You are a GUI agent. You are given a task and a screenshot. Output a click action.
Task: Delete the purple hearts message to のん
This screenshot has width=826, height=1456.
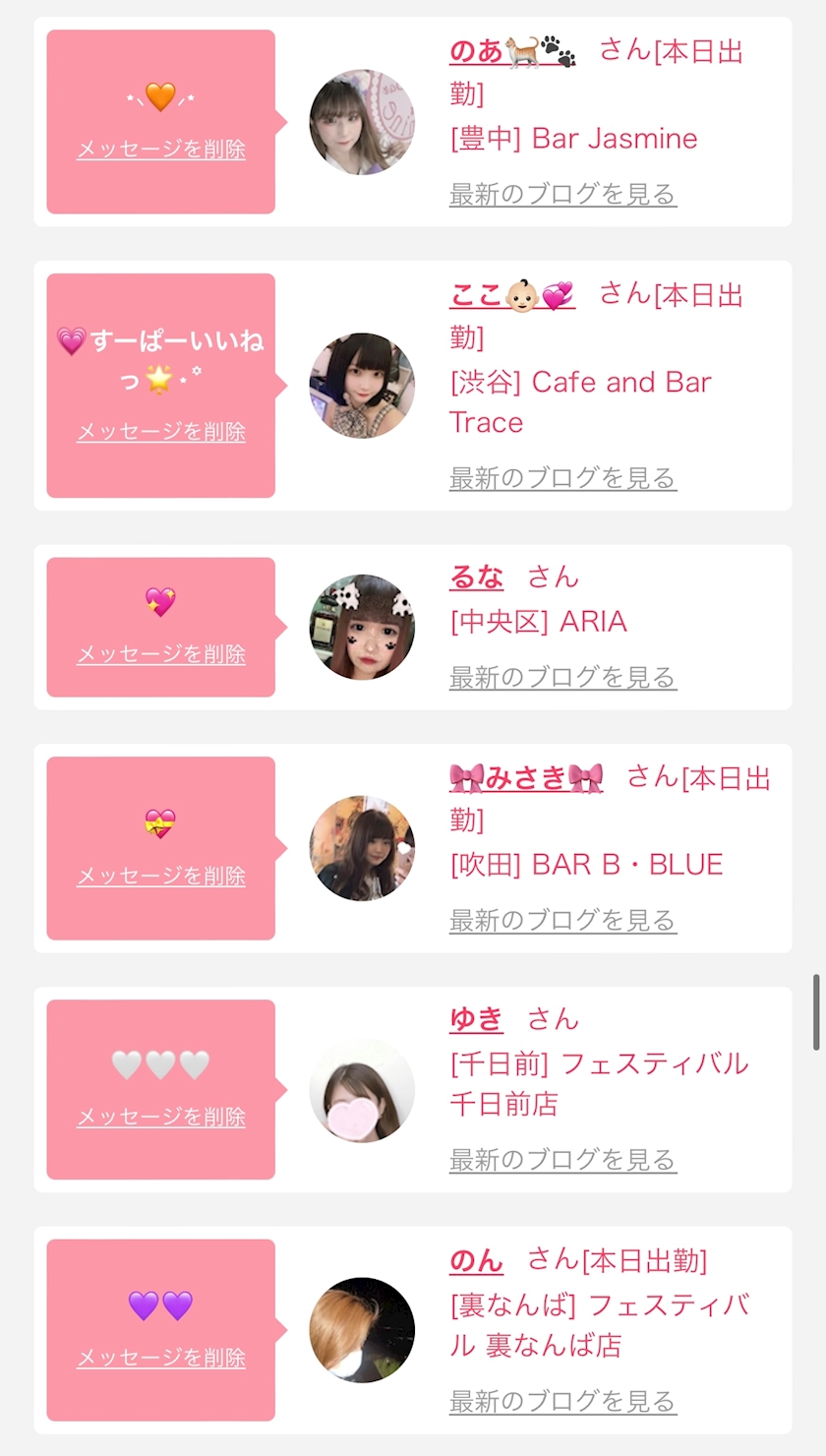click(161, 1358)
